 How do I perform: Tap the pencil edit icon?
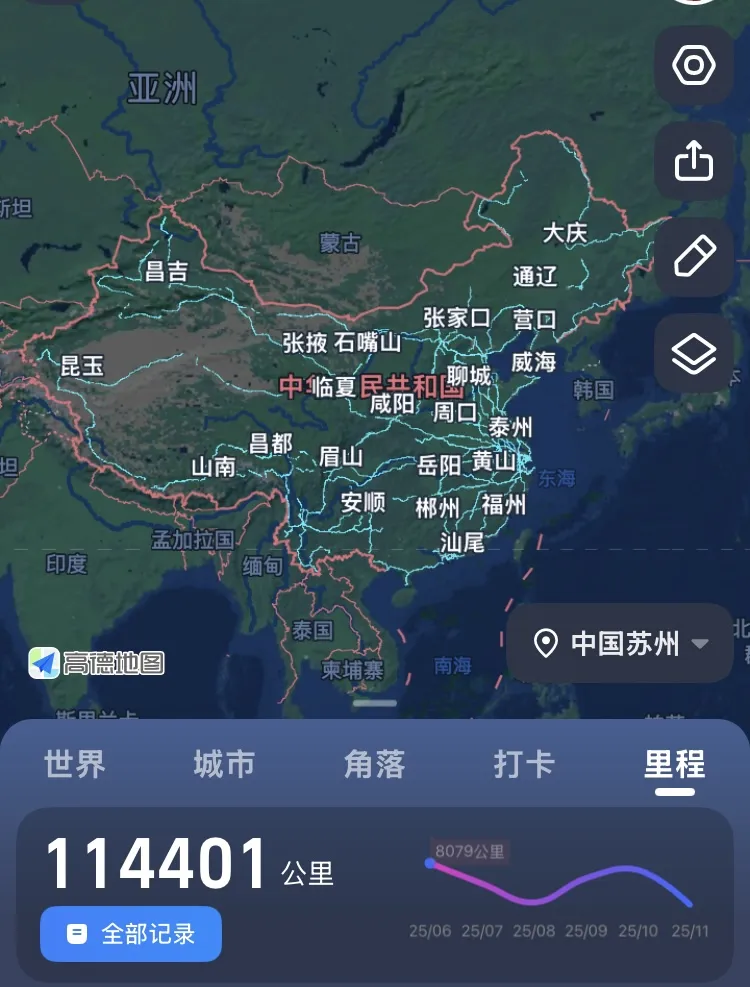pyautogui.click(x=694, y=257)
